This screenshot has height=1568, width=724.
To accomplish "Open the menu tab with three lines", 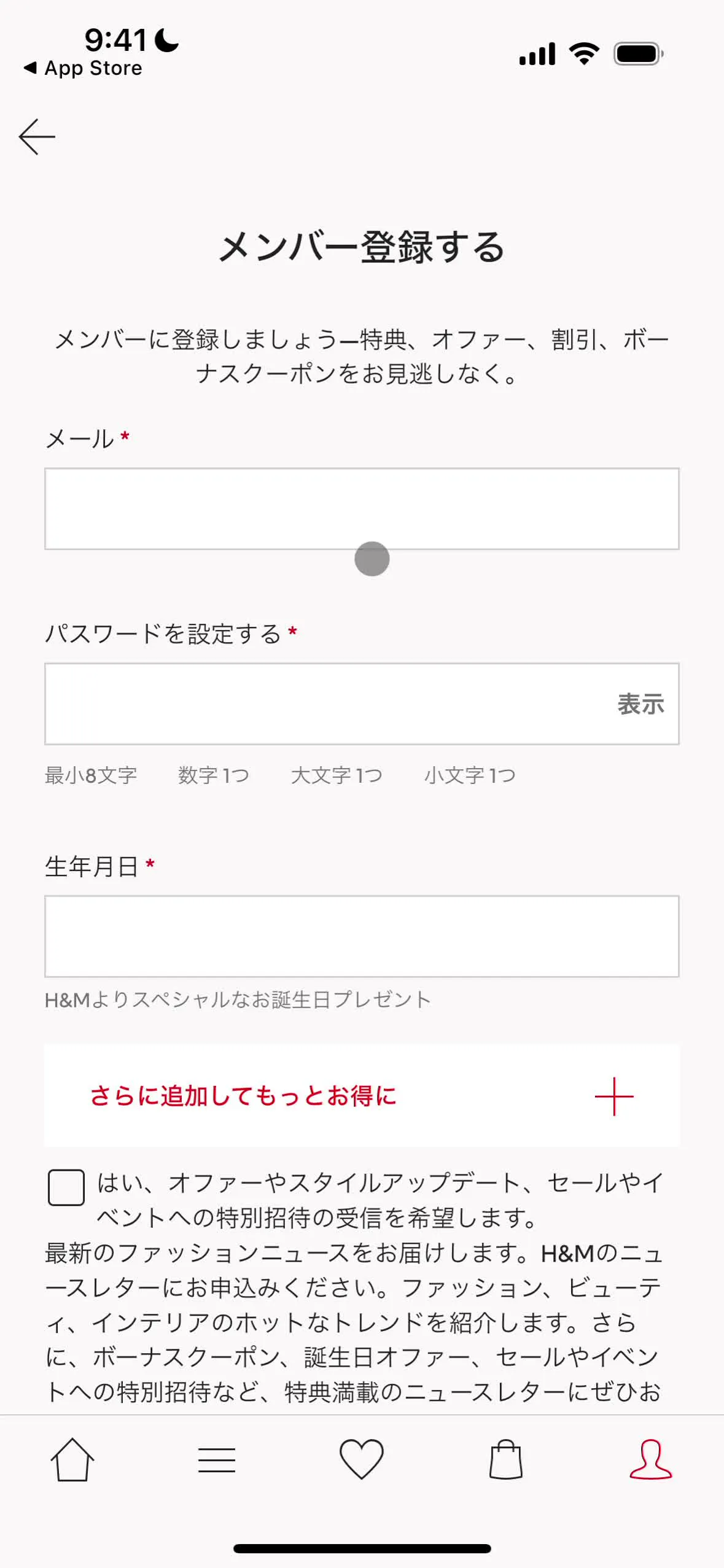I will 217,1459.
